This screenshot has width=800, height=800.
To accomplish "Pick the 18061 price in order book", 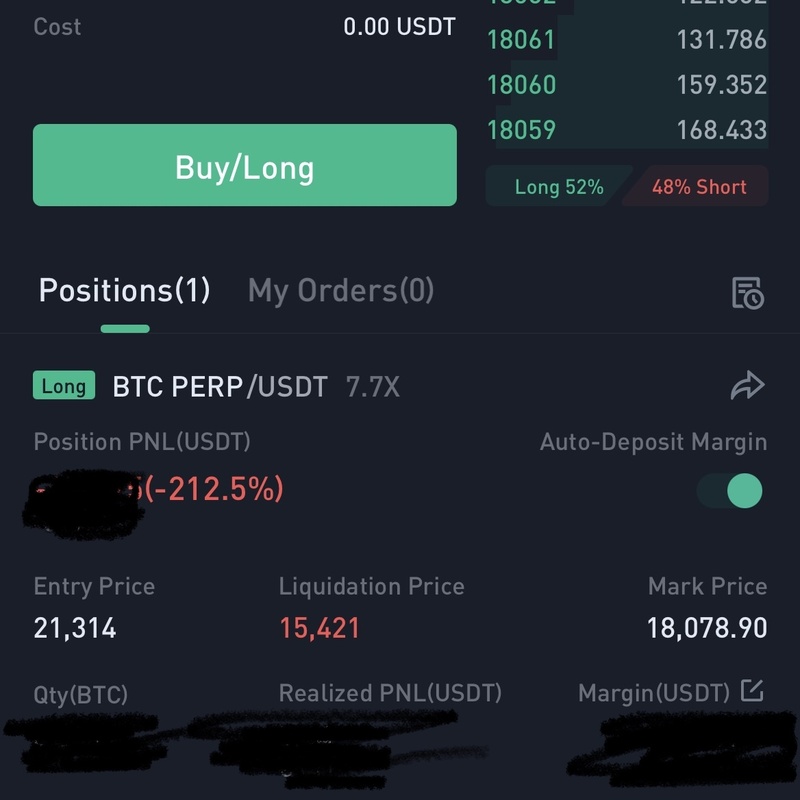I will pos(521,40).
